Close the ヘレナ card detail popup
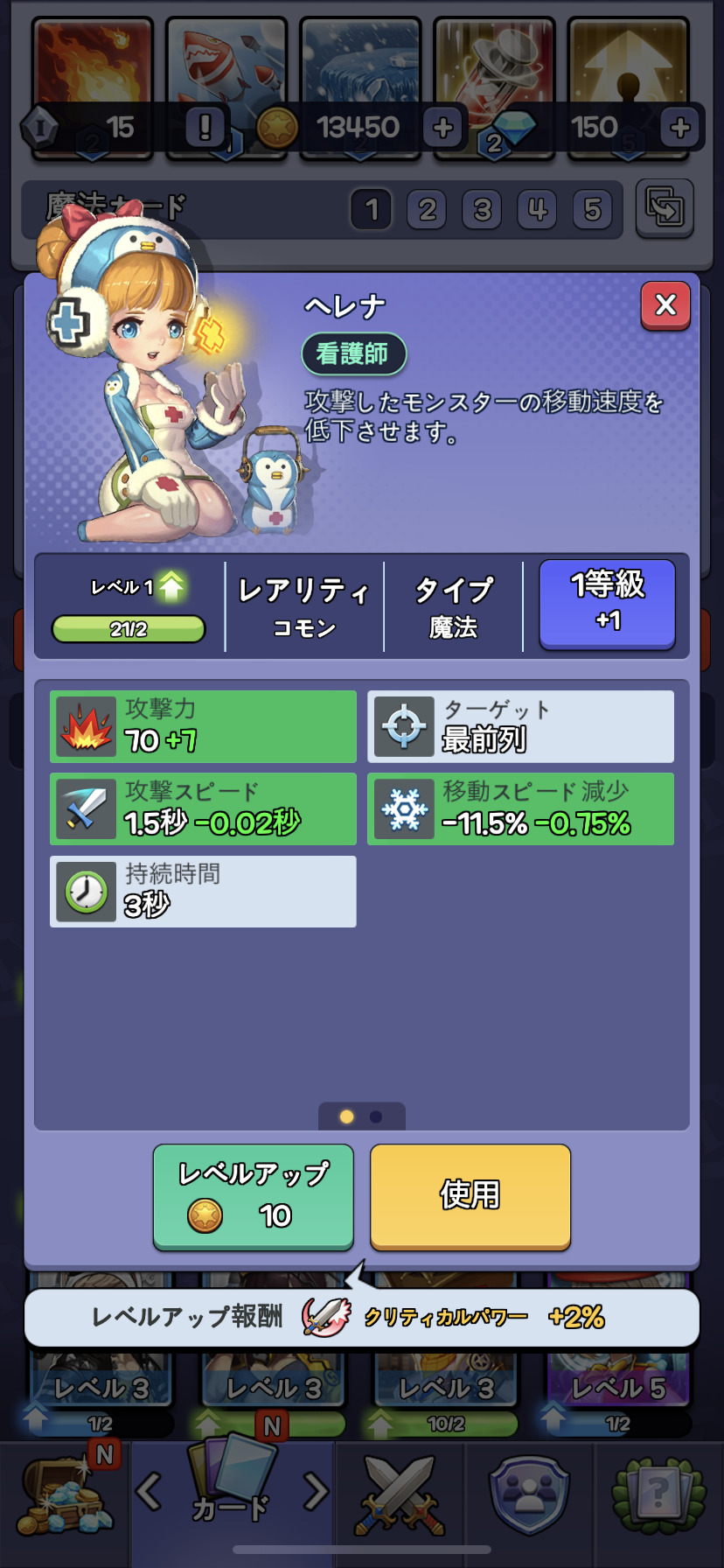Screen dimensions: 724x1568 click(x=665, y=305)
